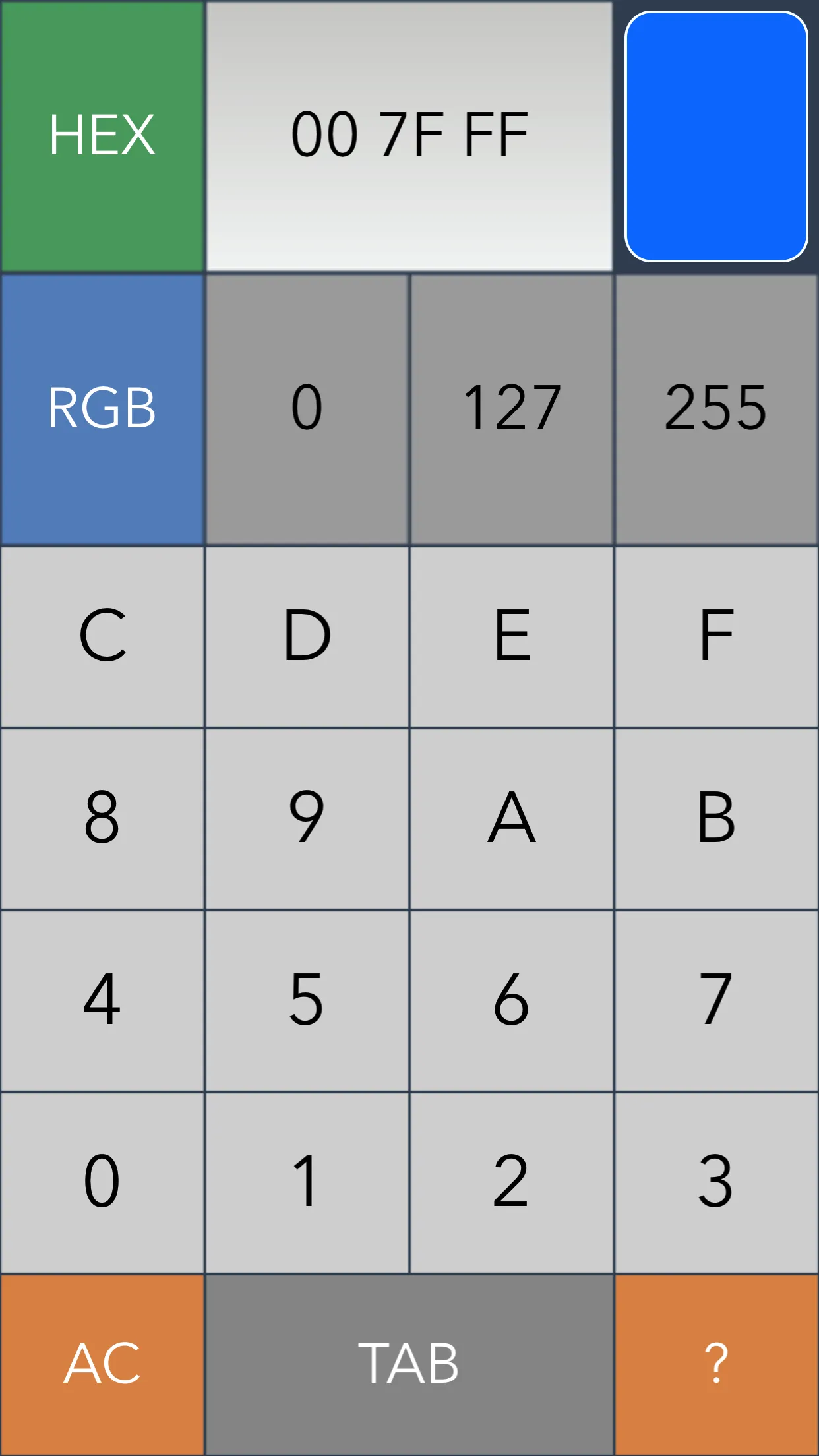Viewport: 819px width, 1456px height.
Task: Open help with the question mark
Action: point(717,1365)
